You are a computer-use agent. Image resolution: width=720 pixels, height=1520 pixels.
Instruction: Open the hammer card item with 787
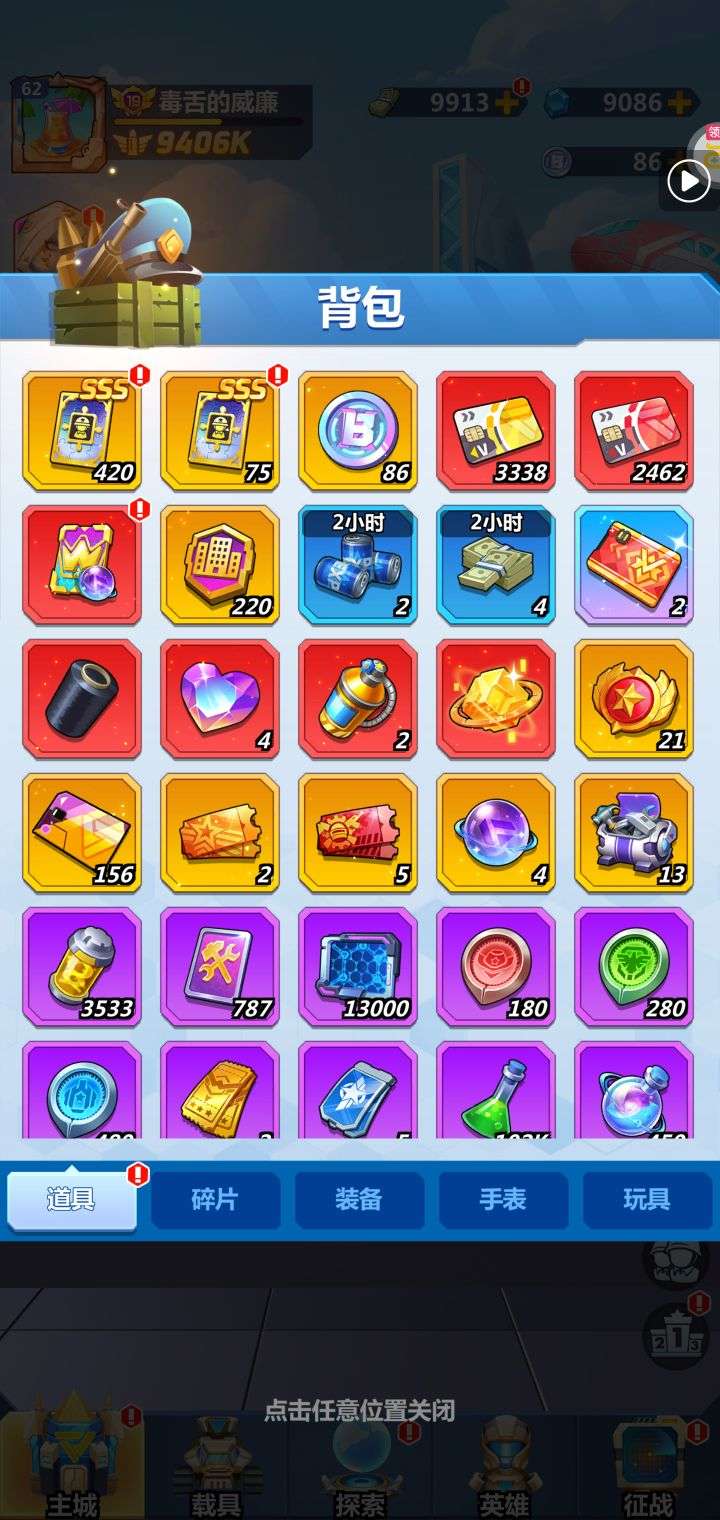tap(220, 967)
